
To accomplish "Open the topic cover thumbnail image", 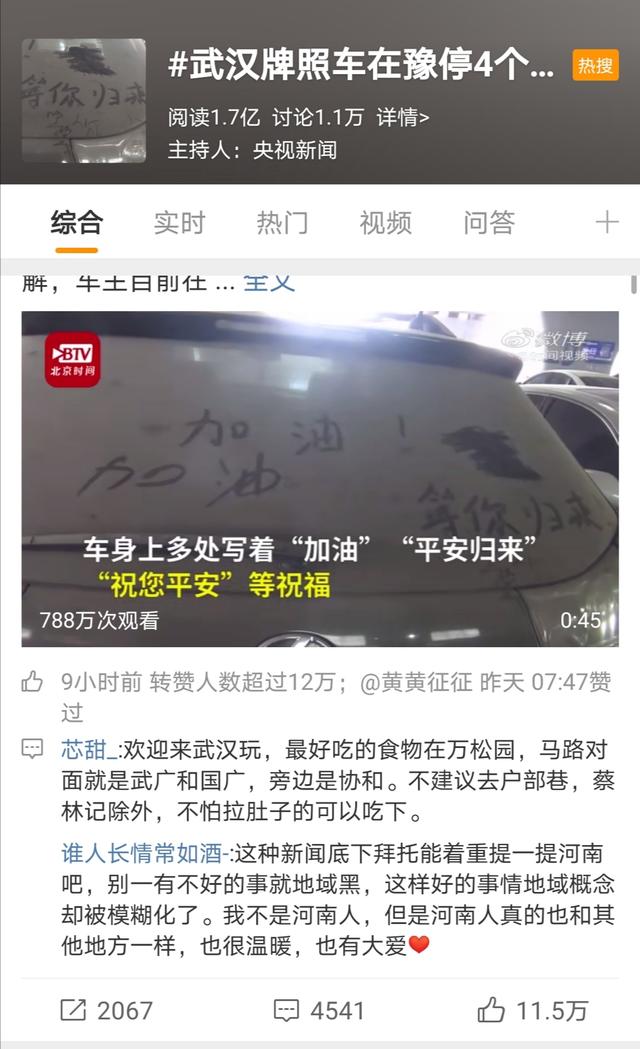I will [x=83, y=101].
